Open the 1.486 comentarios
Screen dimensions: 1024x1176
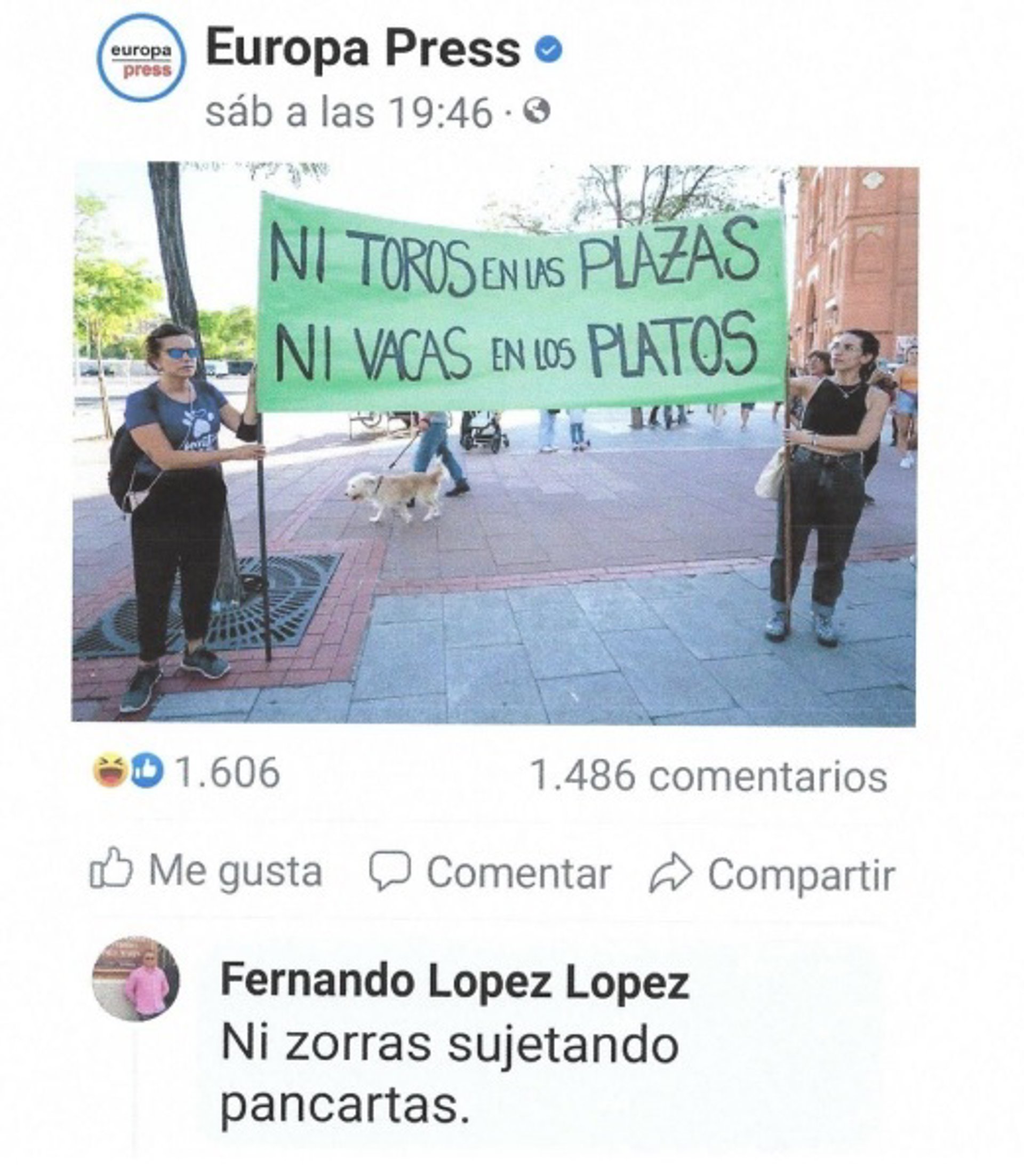(x=709, y=776)
